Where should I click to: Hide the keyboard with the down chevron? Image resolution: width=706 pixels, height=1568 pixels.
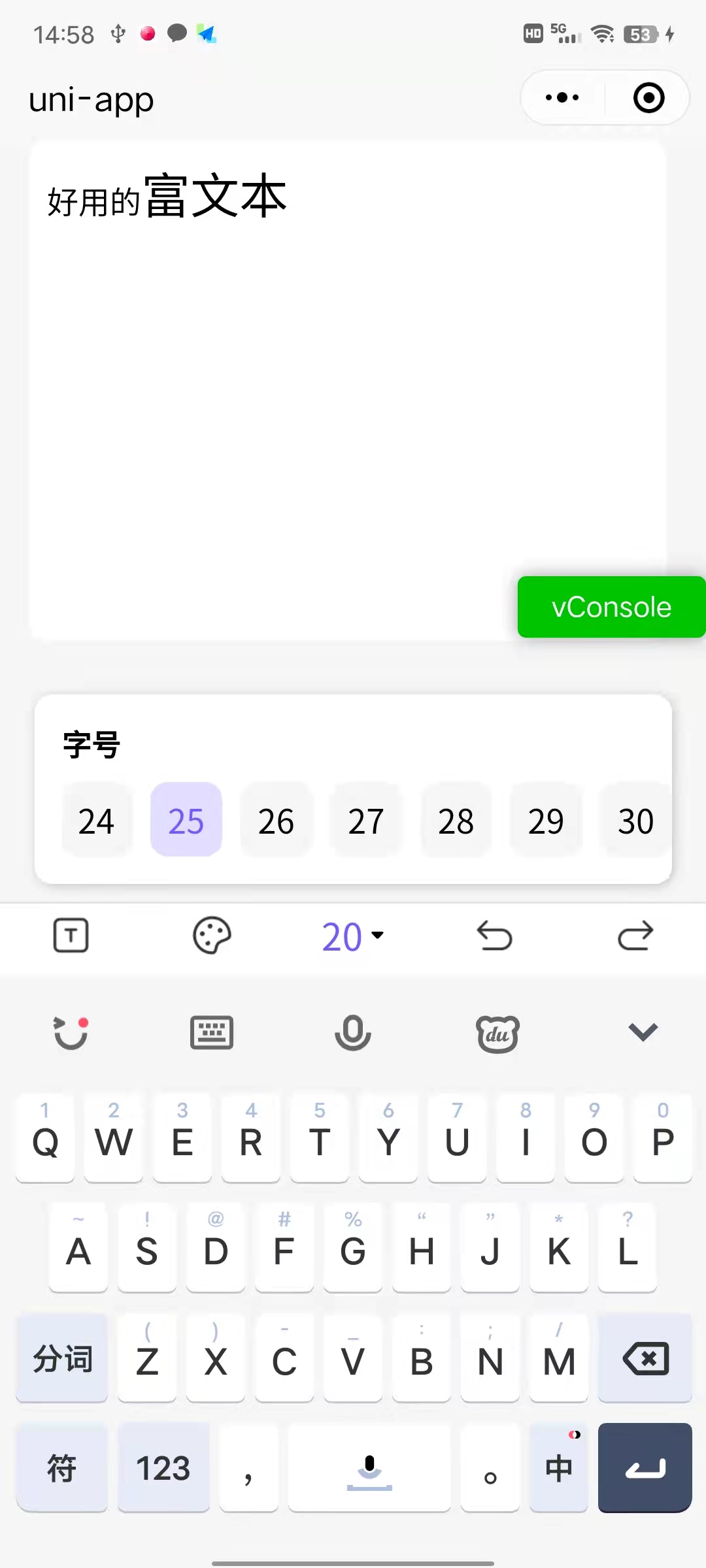643,1032
